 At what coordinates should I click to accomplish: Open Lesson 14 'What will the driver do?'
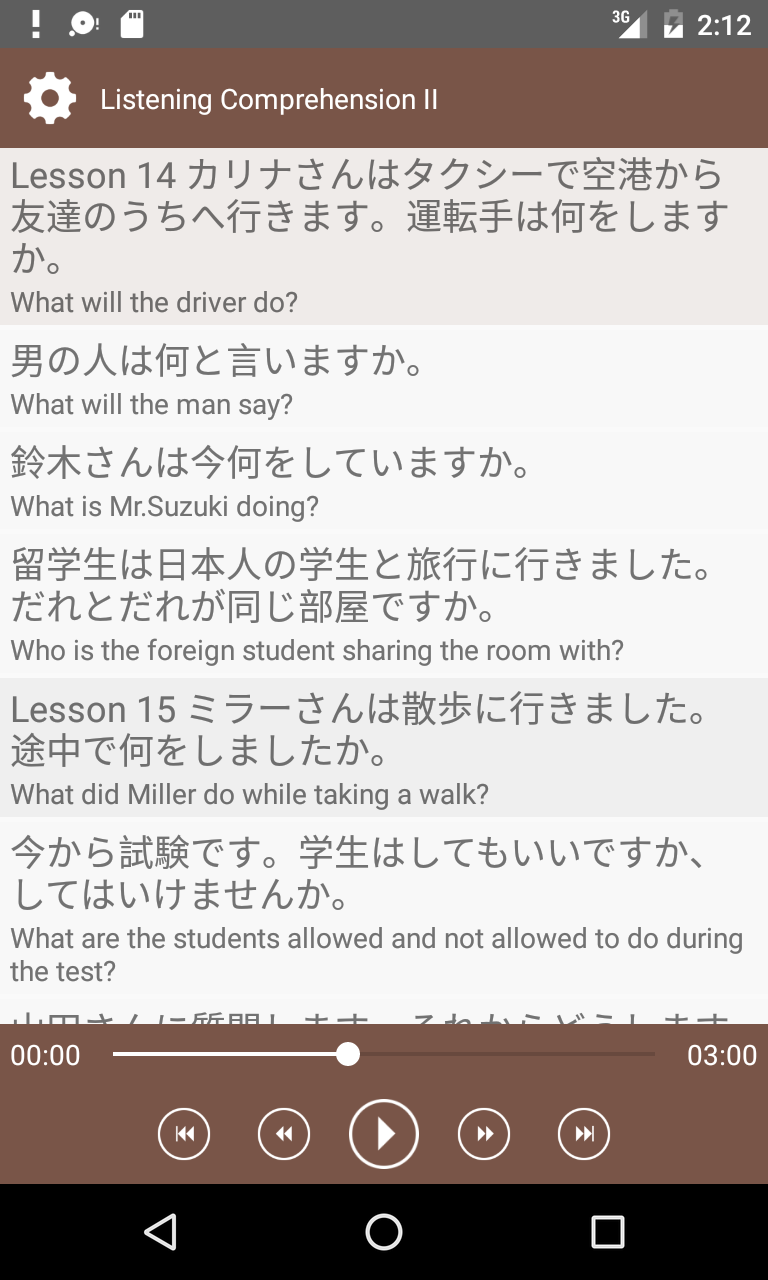tap(384, 236)
